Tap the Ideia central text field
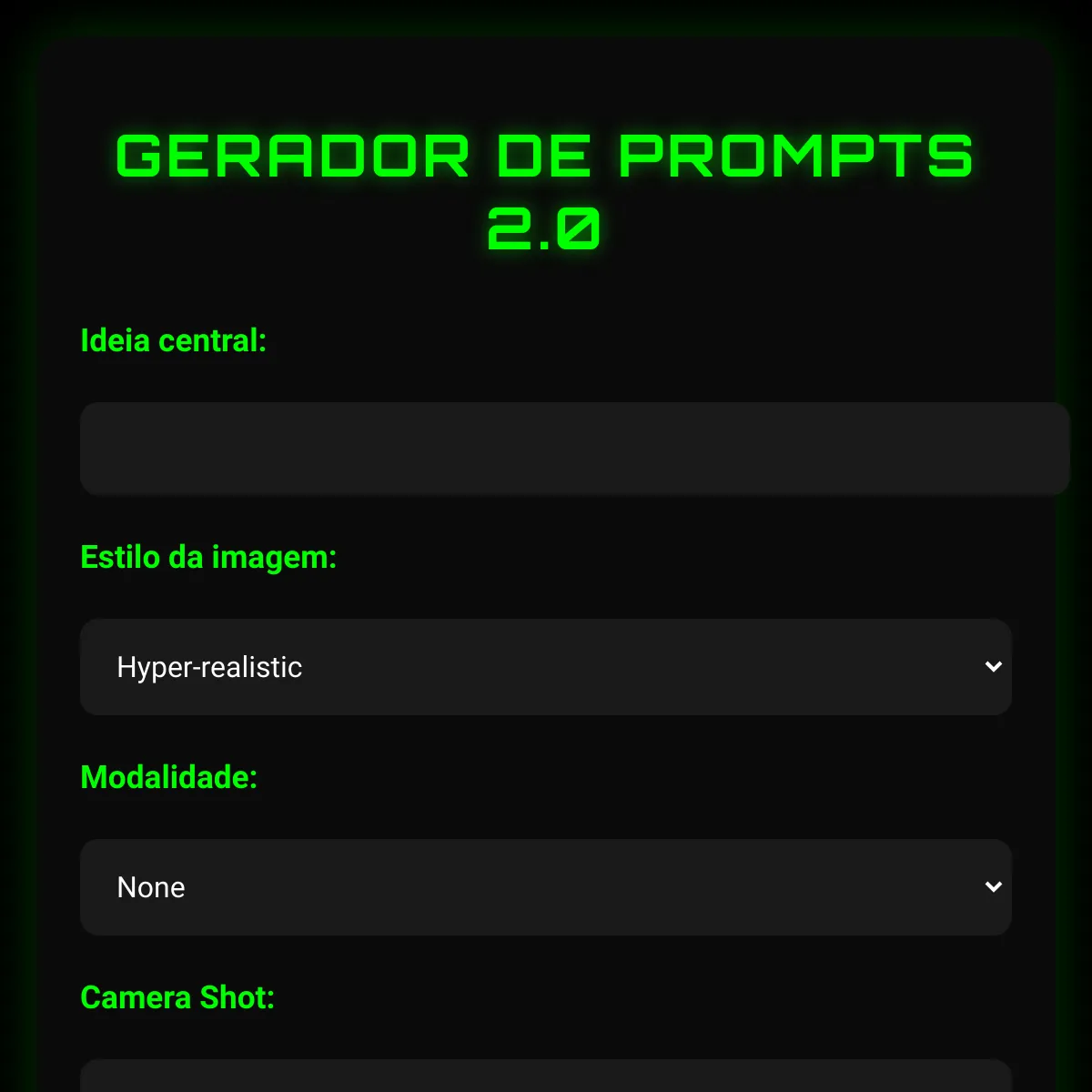The height and width of the screenshot is (1092, 1092). [x=573, y=449]
